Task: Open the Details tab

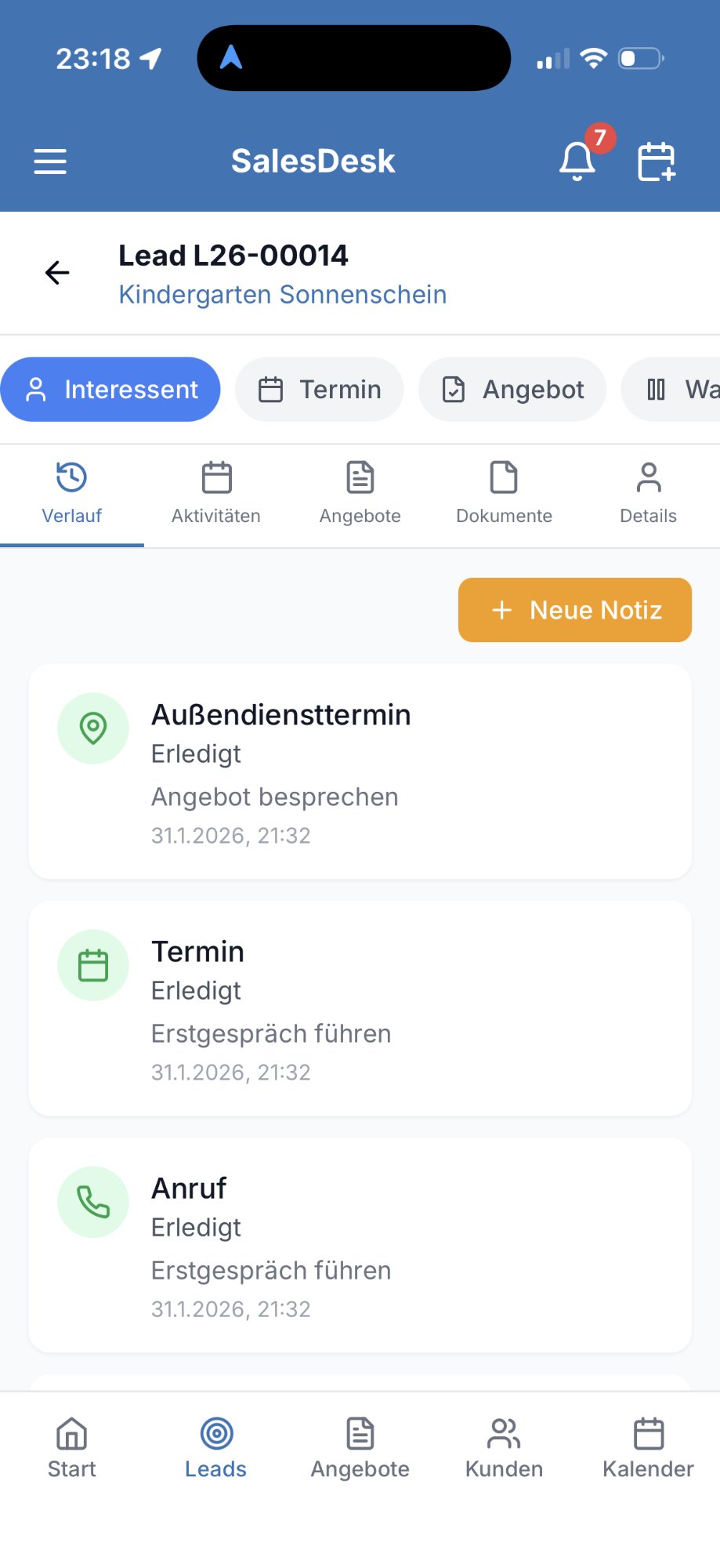Action: pyautogui.click(x=648, y=494)
